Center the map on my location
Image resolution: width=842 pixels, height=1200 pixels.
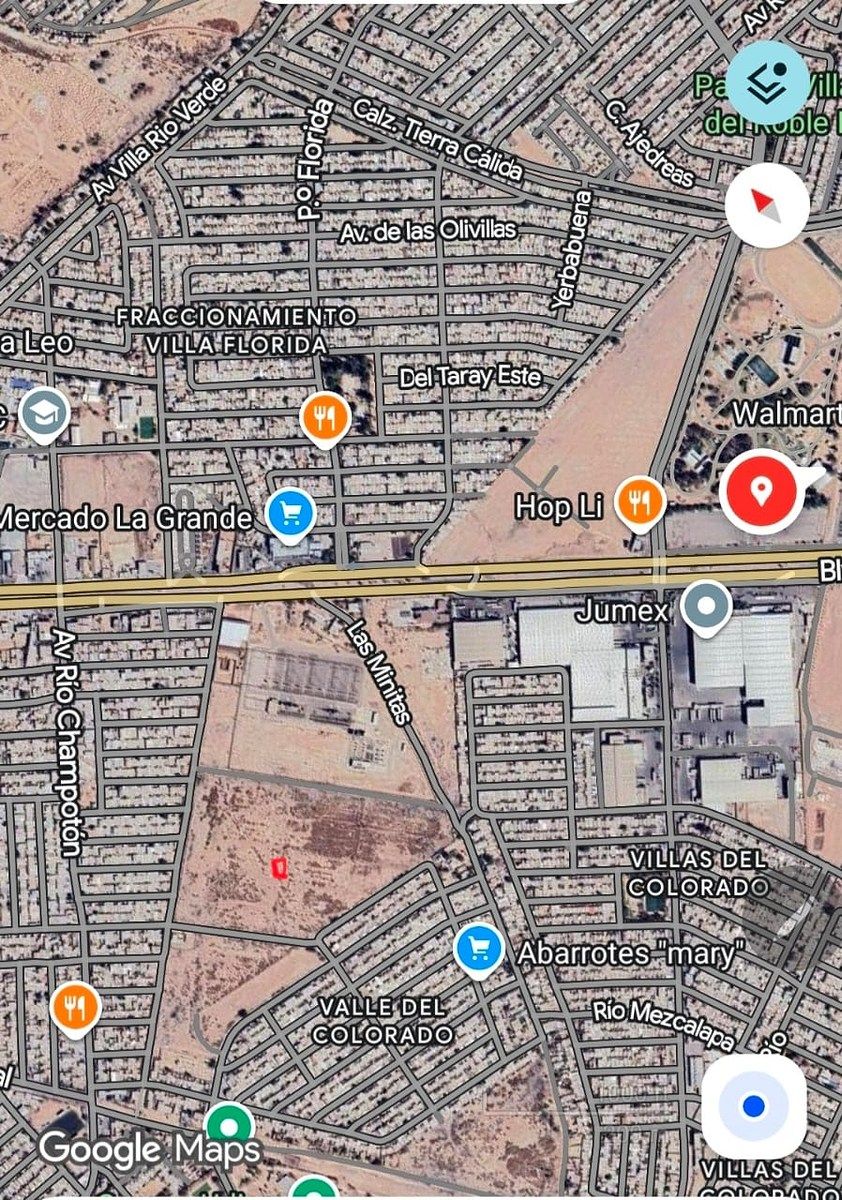click(754, 1106)
